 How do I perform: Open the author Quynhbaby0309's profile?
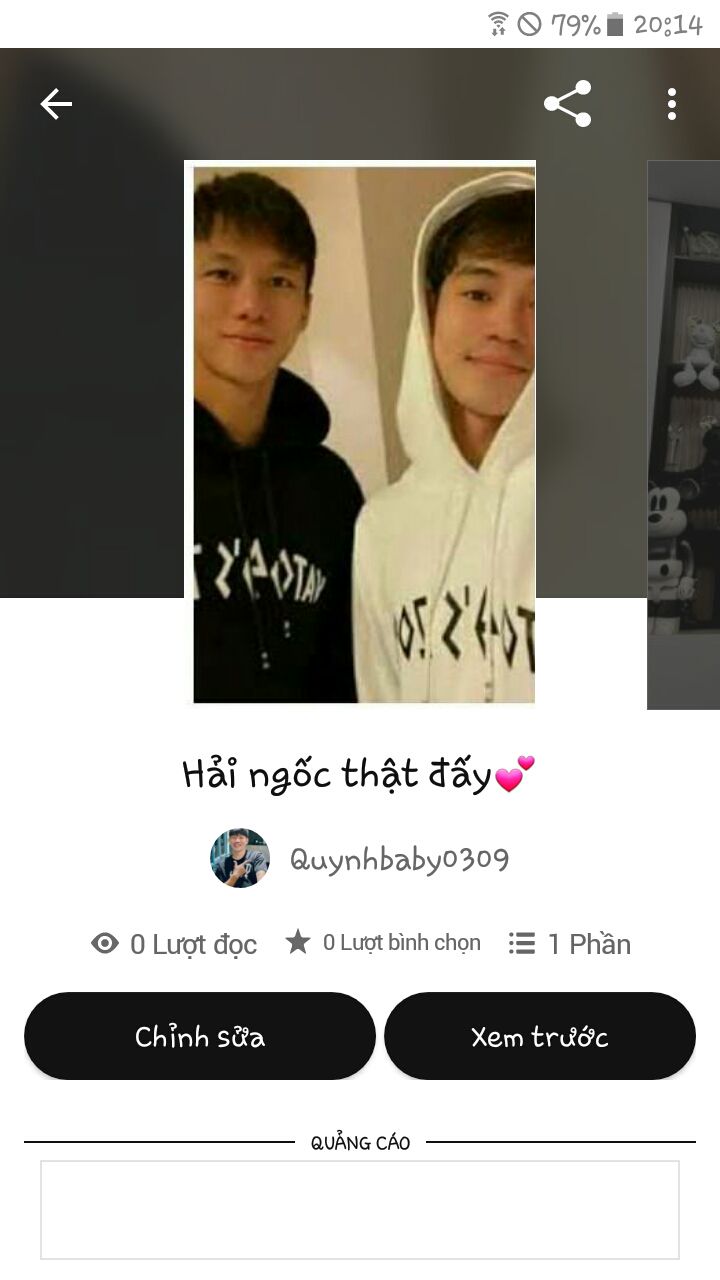click(399, 859)
